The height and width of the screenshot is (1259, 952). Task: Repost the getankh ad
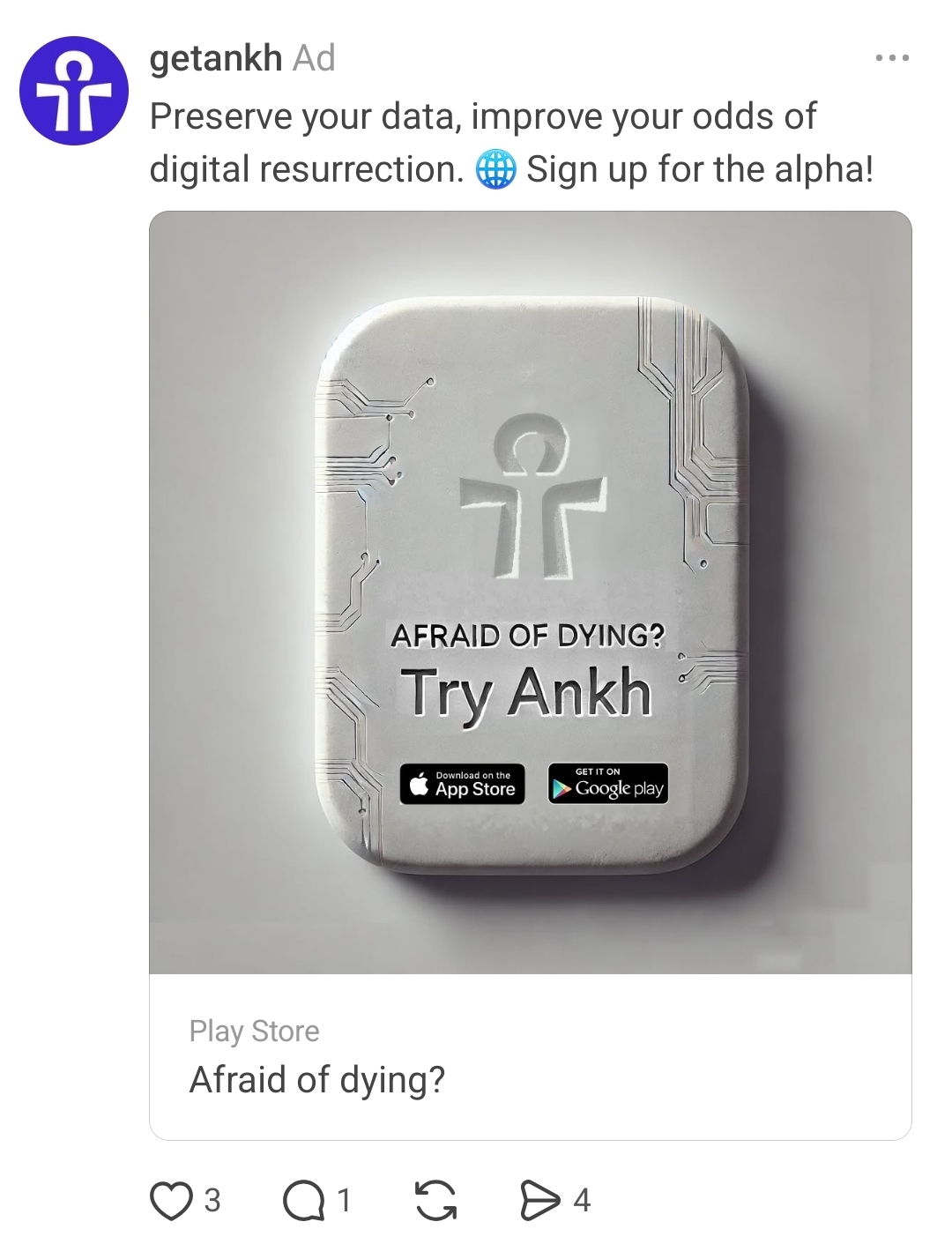pos(435,1201)
